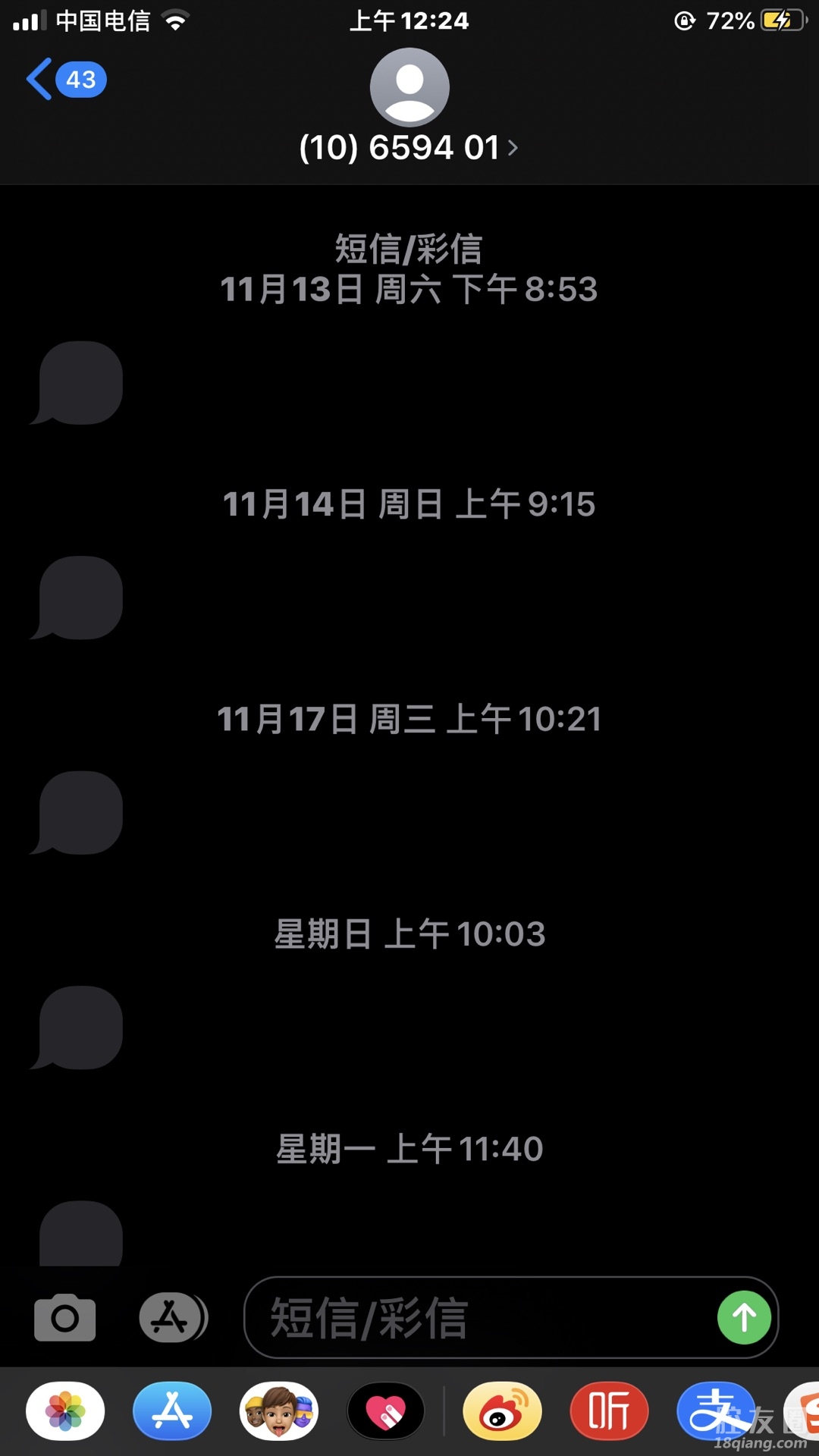This screenshot has width=819, height=1456.
Task: Open the camera to attach a photo
Action: pyautogui.click(x=65, y=1318)
